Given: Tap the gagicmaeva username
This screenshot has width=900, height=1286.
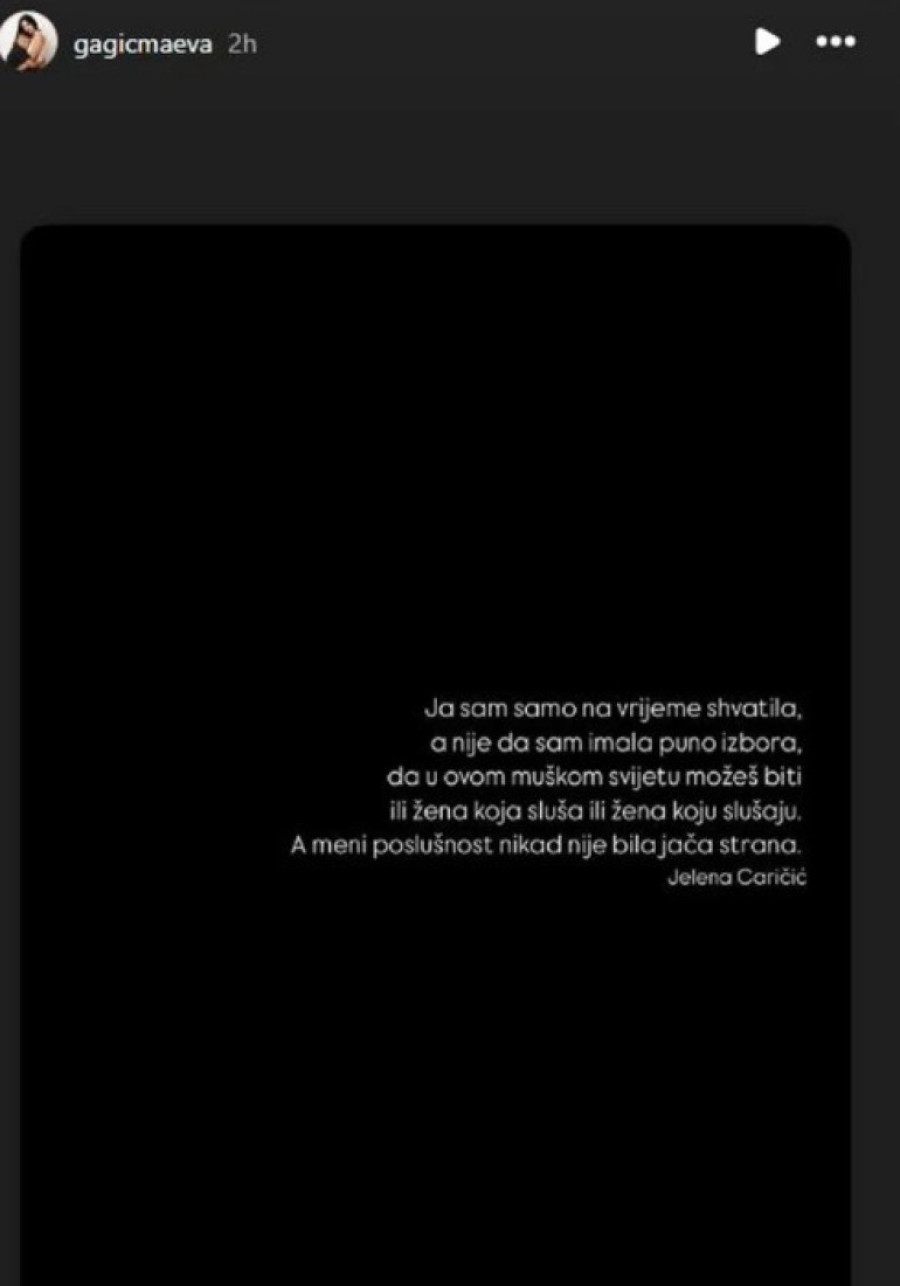Looking at the screenshot, I should tap(142, 44).
